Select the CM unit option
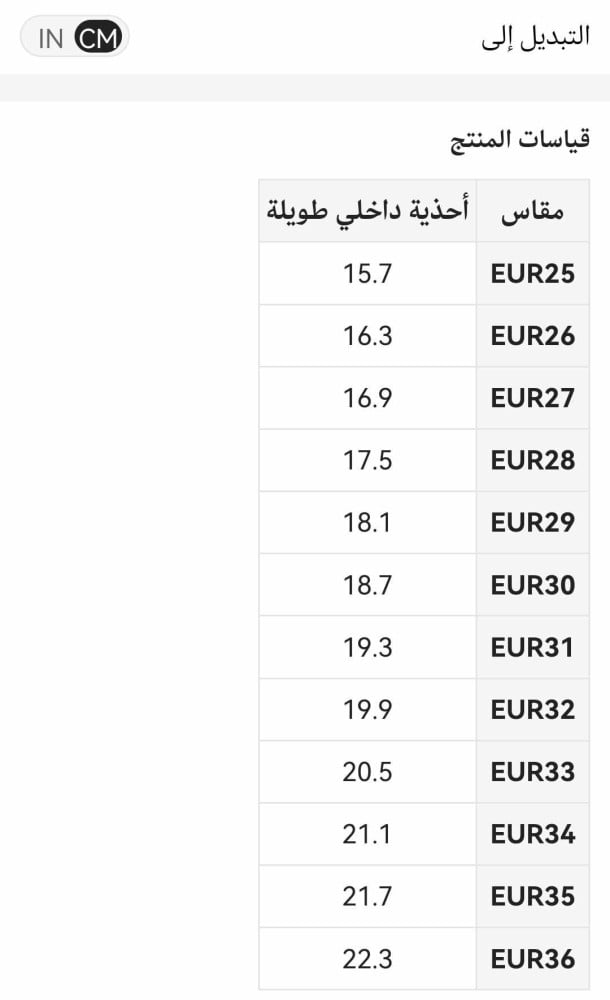 98,38
